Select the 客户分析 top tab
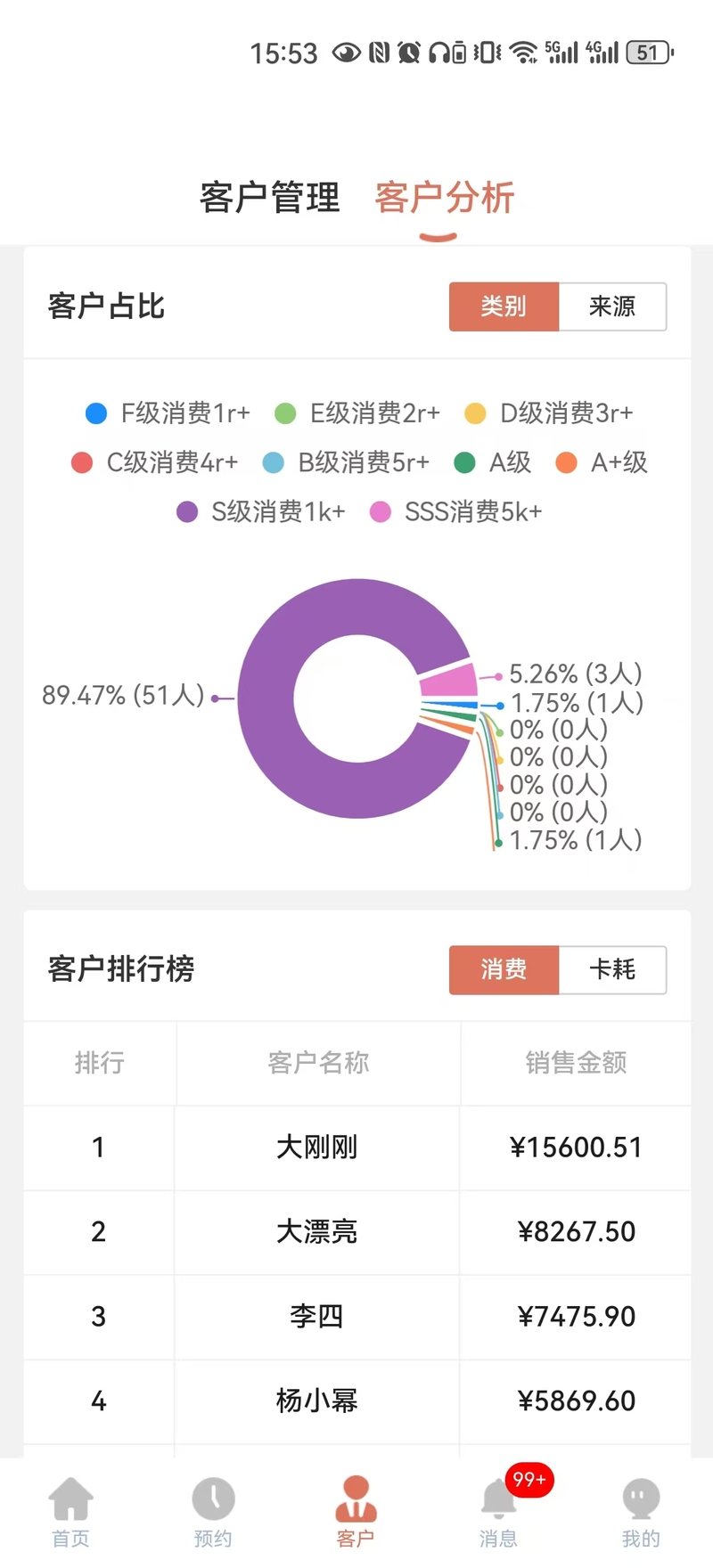The width and height of the screenshot is (713, 1568). (x=444, y=197)
